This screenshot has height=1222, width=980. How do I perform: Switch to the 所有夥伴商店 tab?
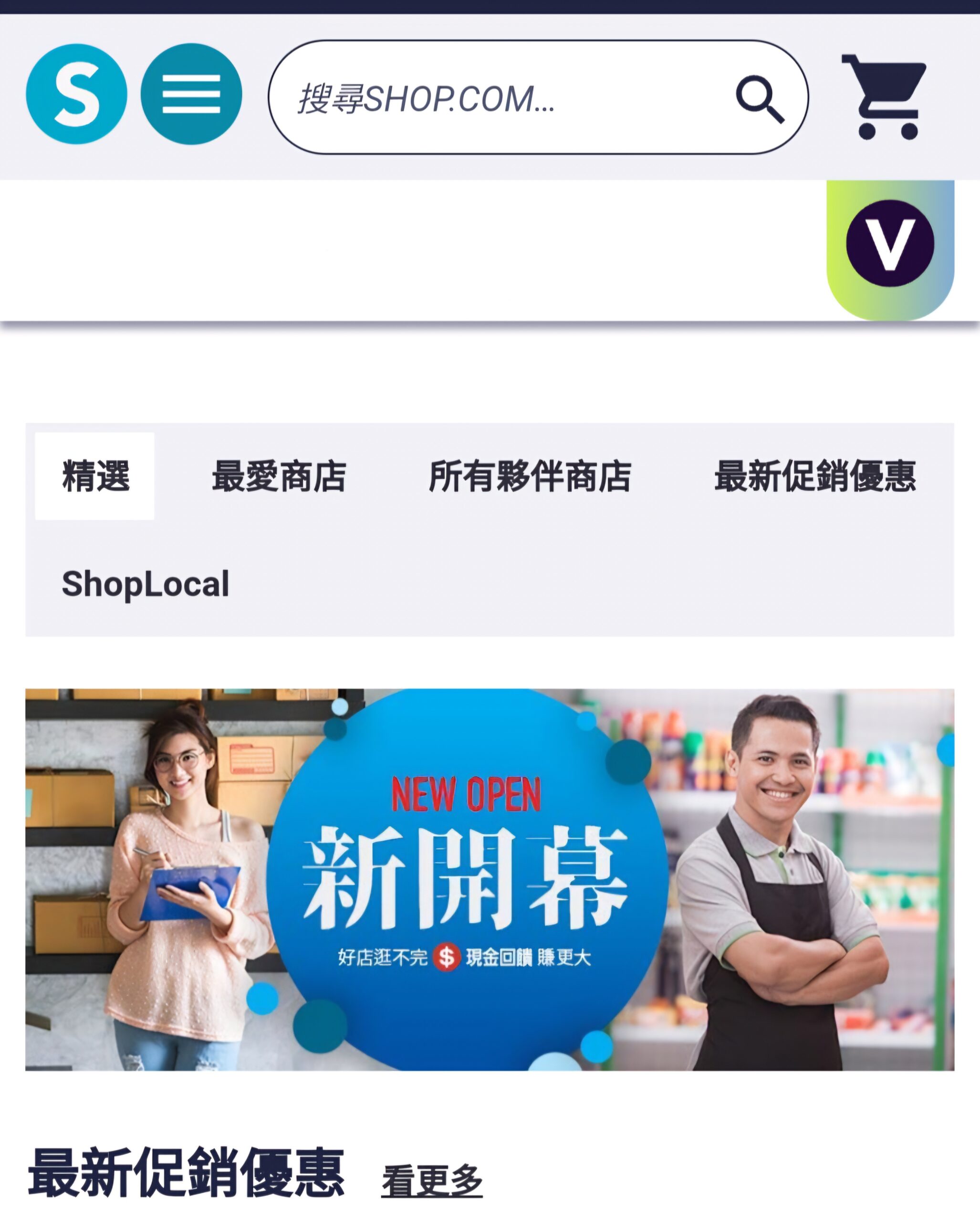pos(530,476)
